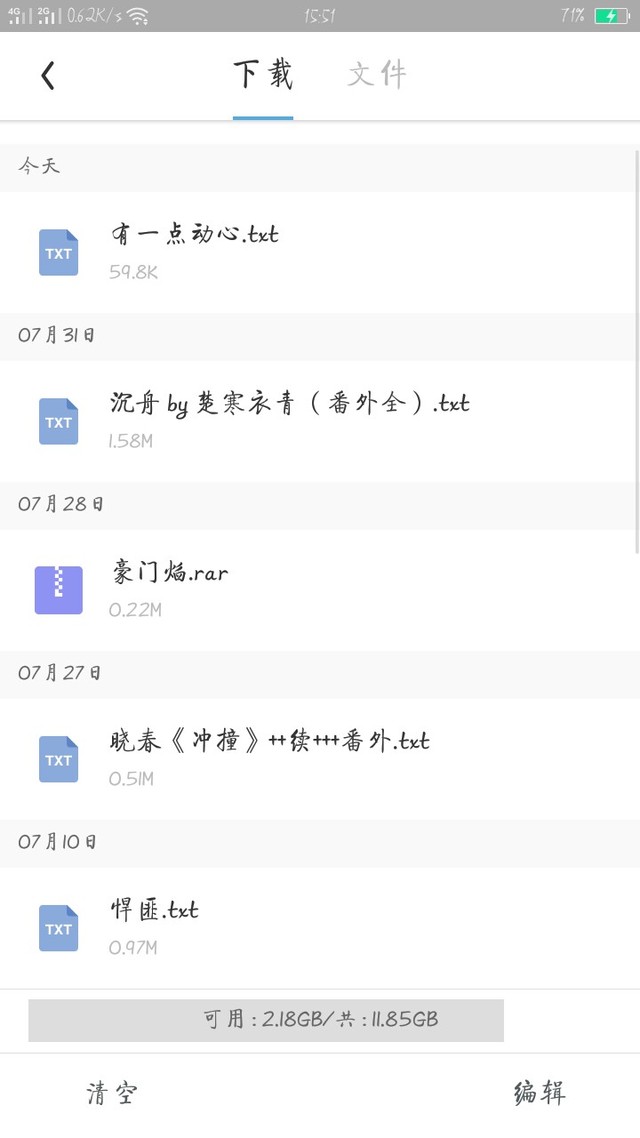This screenshot has height=1138, width=640.
Task: Go back using the top-left arrow
Action: (48, 76)
